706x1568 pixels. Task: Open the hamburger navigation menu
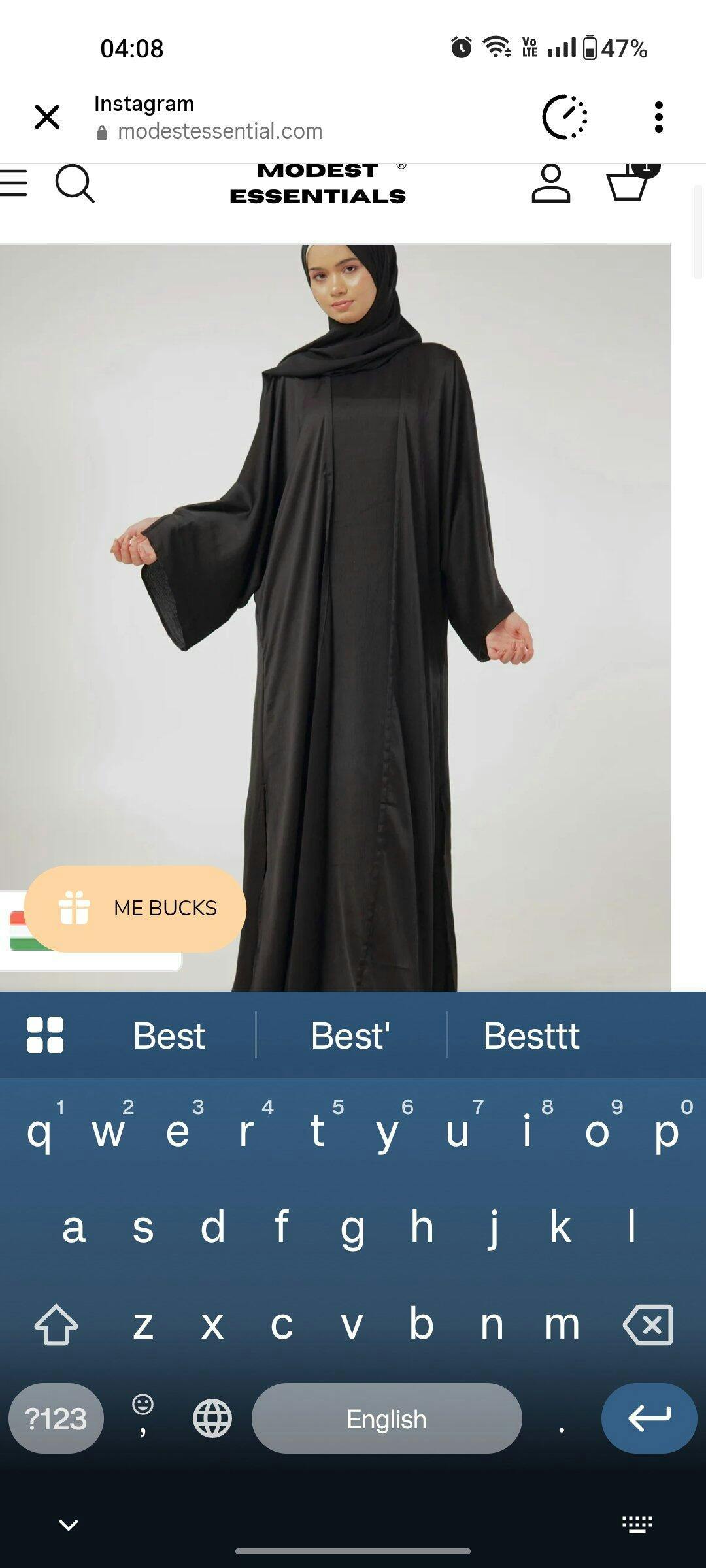(13, 183)
